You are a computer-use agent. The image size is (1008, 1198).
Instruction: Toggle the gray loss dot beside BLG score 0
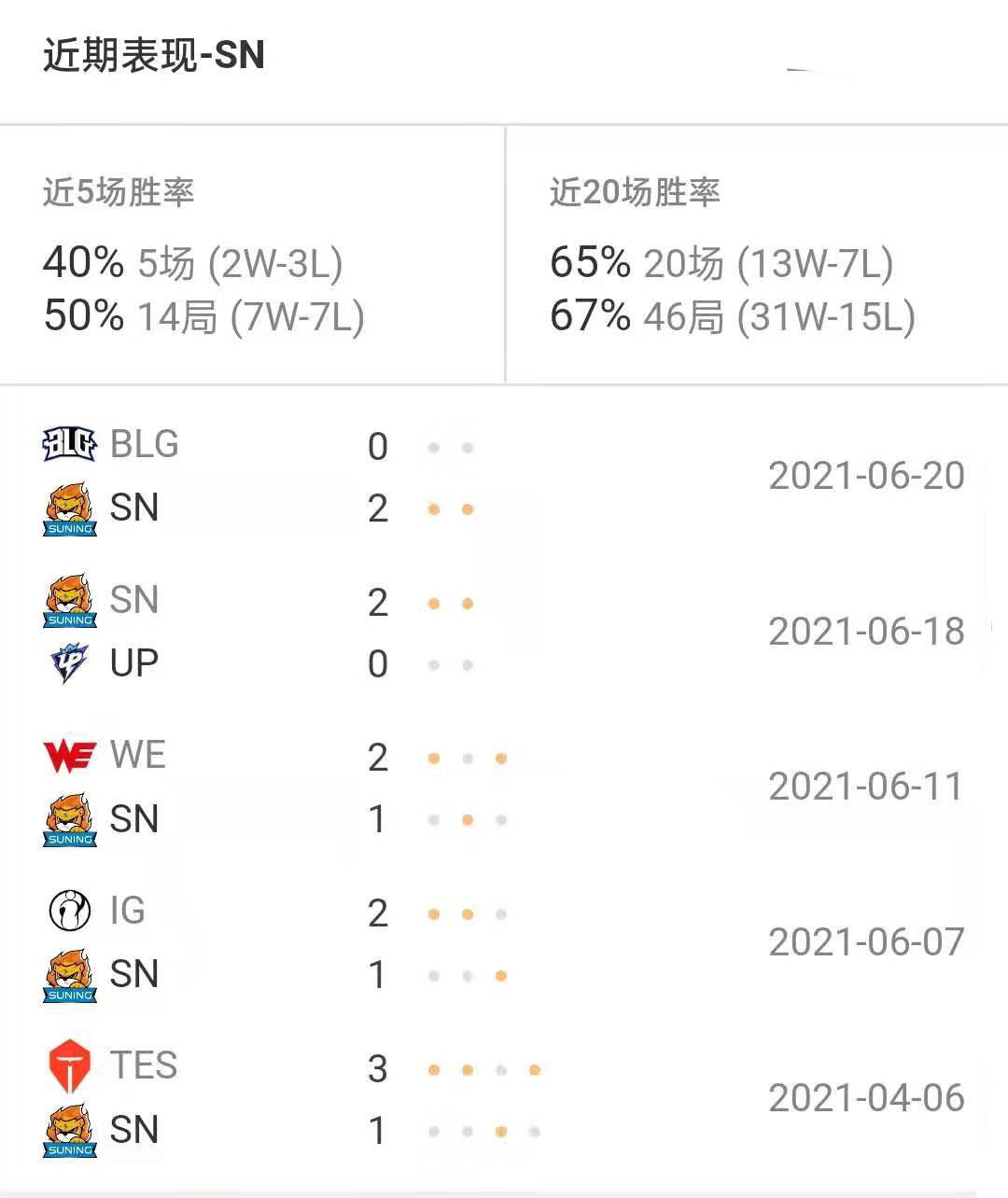(434, 447)
